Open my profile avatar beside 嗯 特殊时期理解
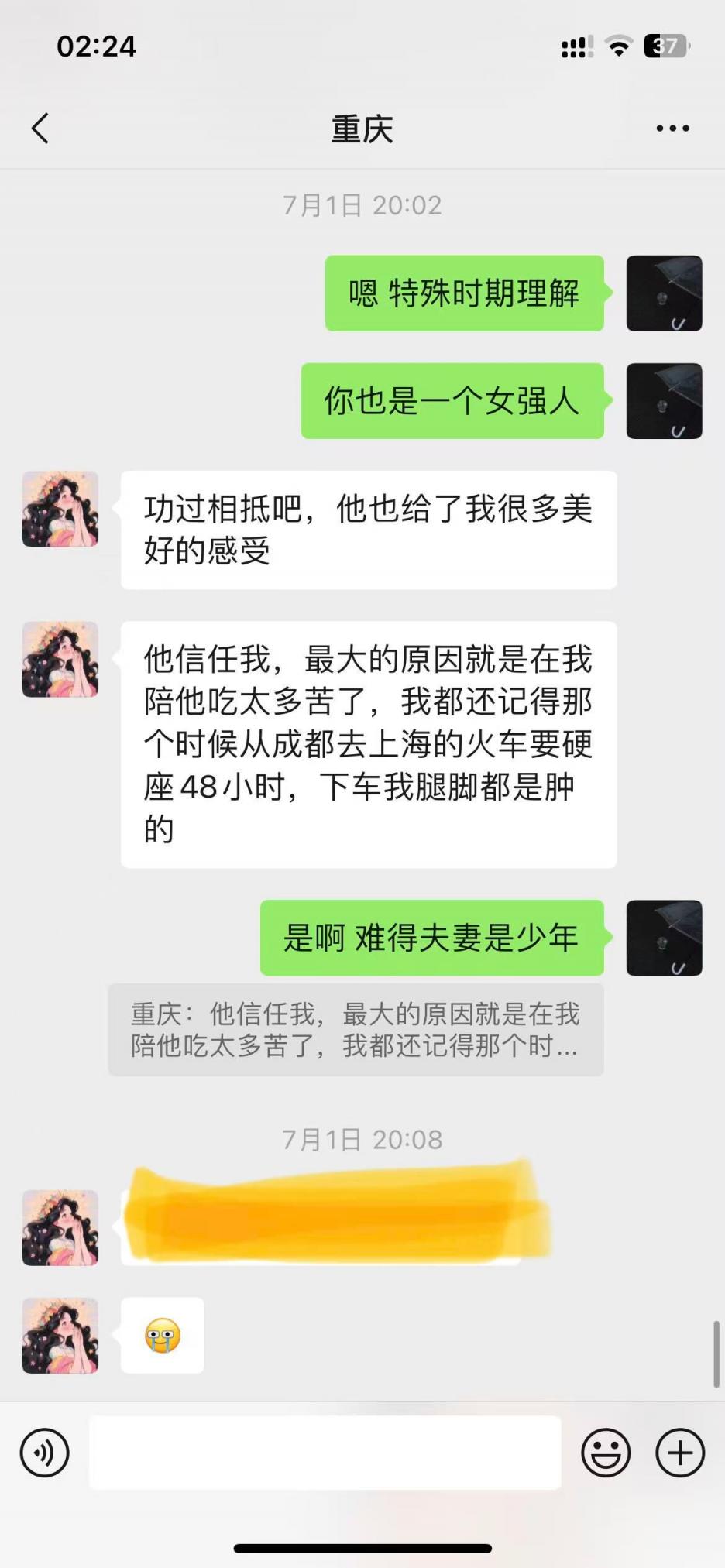The height and width of the screenshot is (1568, 725). click(x=664, y=293)
